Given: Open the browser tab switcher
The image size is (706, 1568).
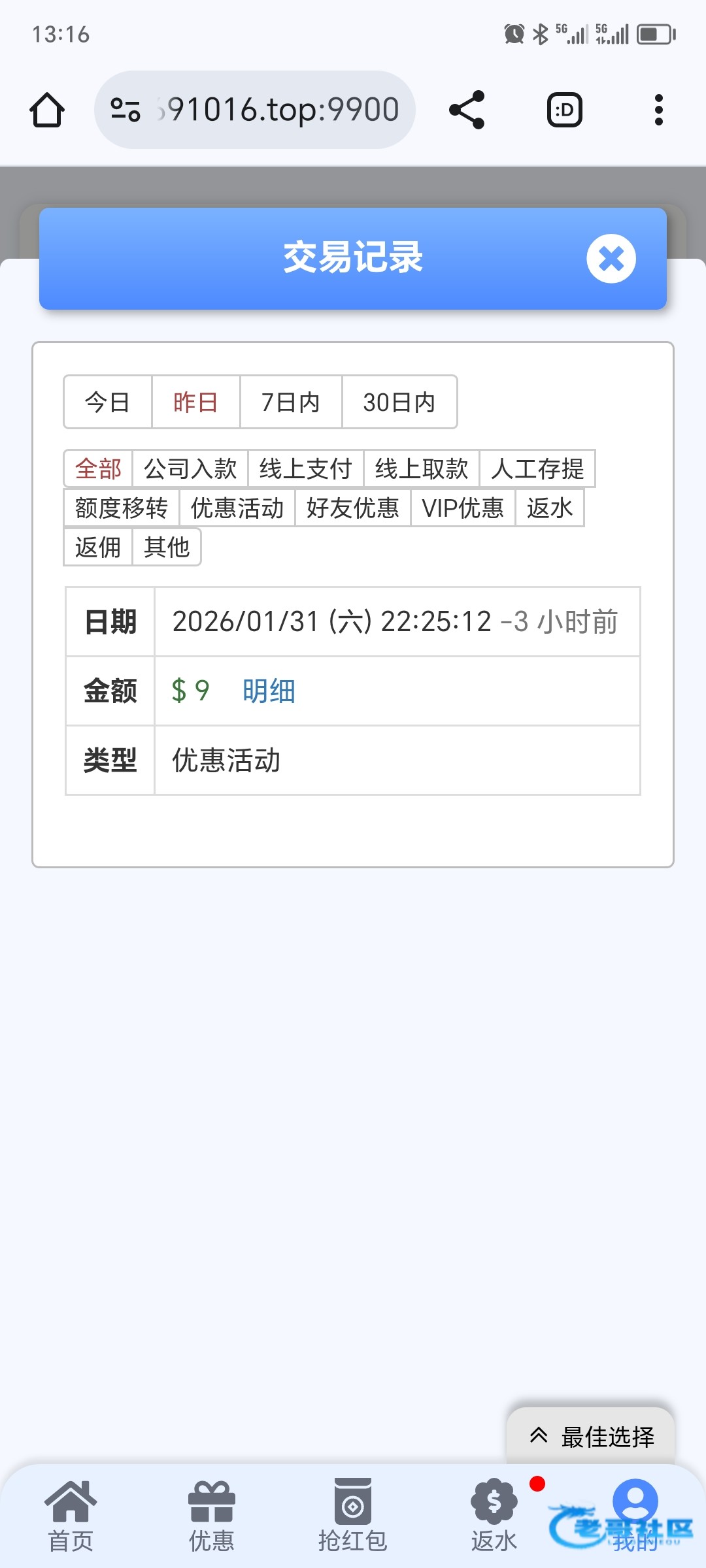Looking at the screenshot, I should [x=564, y=110].
